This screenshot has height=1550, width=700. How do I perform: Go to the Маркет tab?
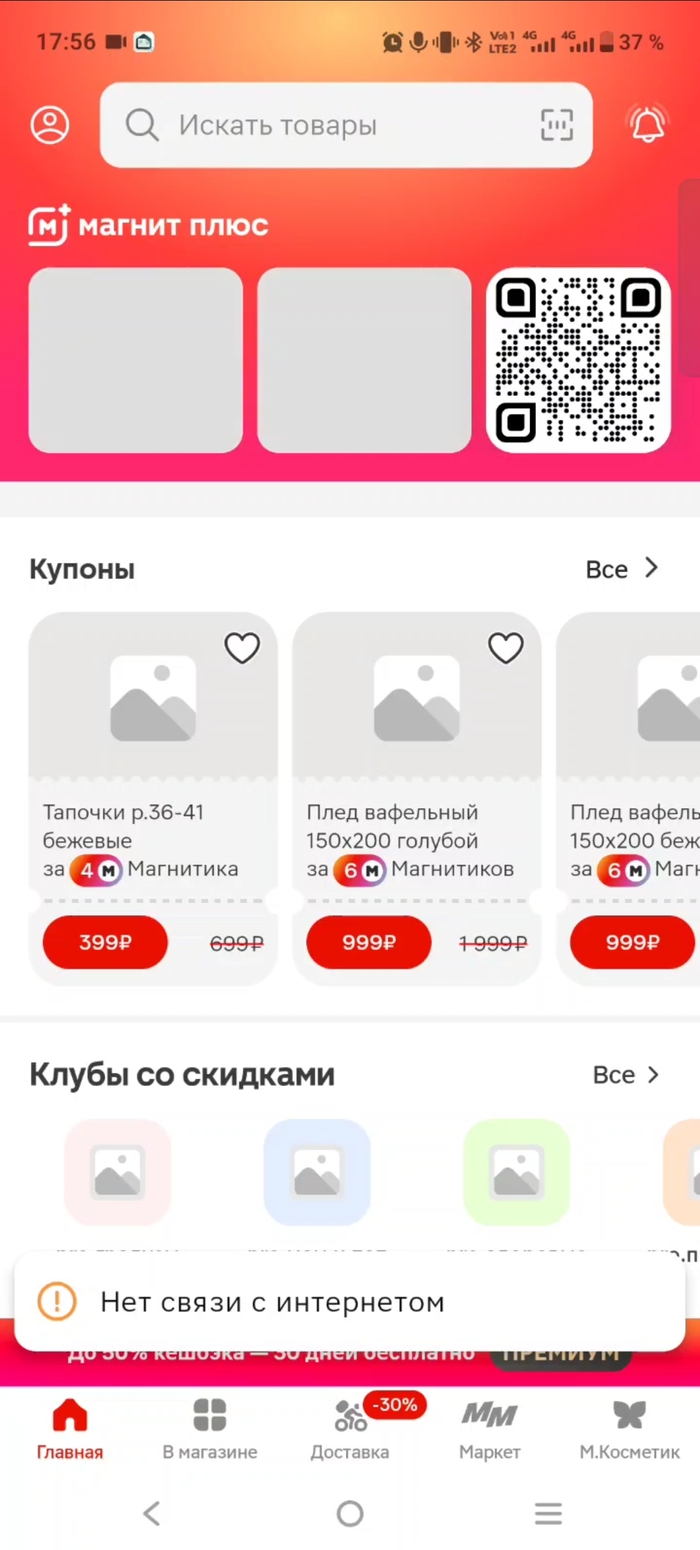click(x=489, y=1430)
